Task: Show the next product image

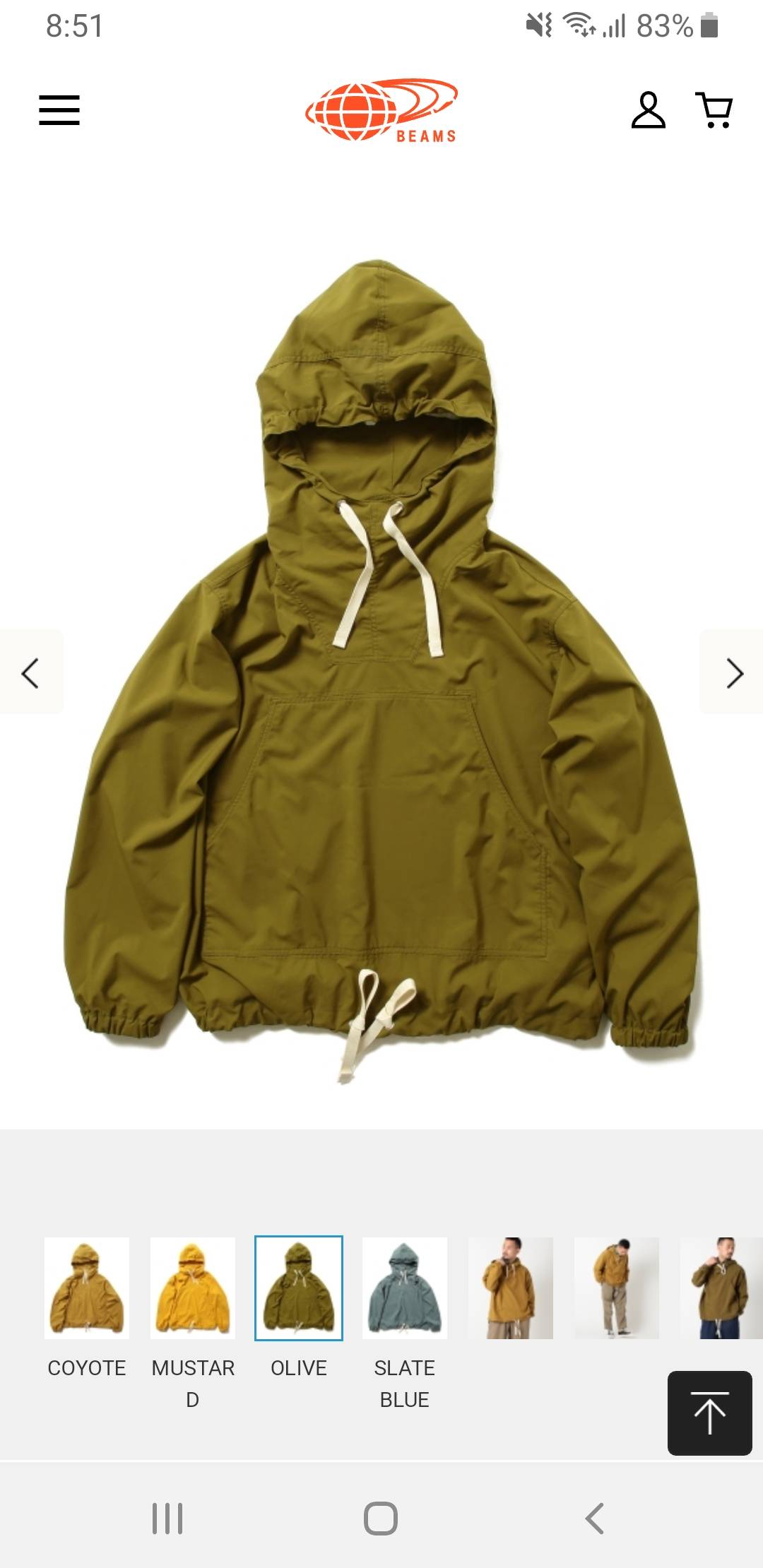Action: point(733,672)
